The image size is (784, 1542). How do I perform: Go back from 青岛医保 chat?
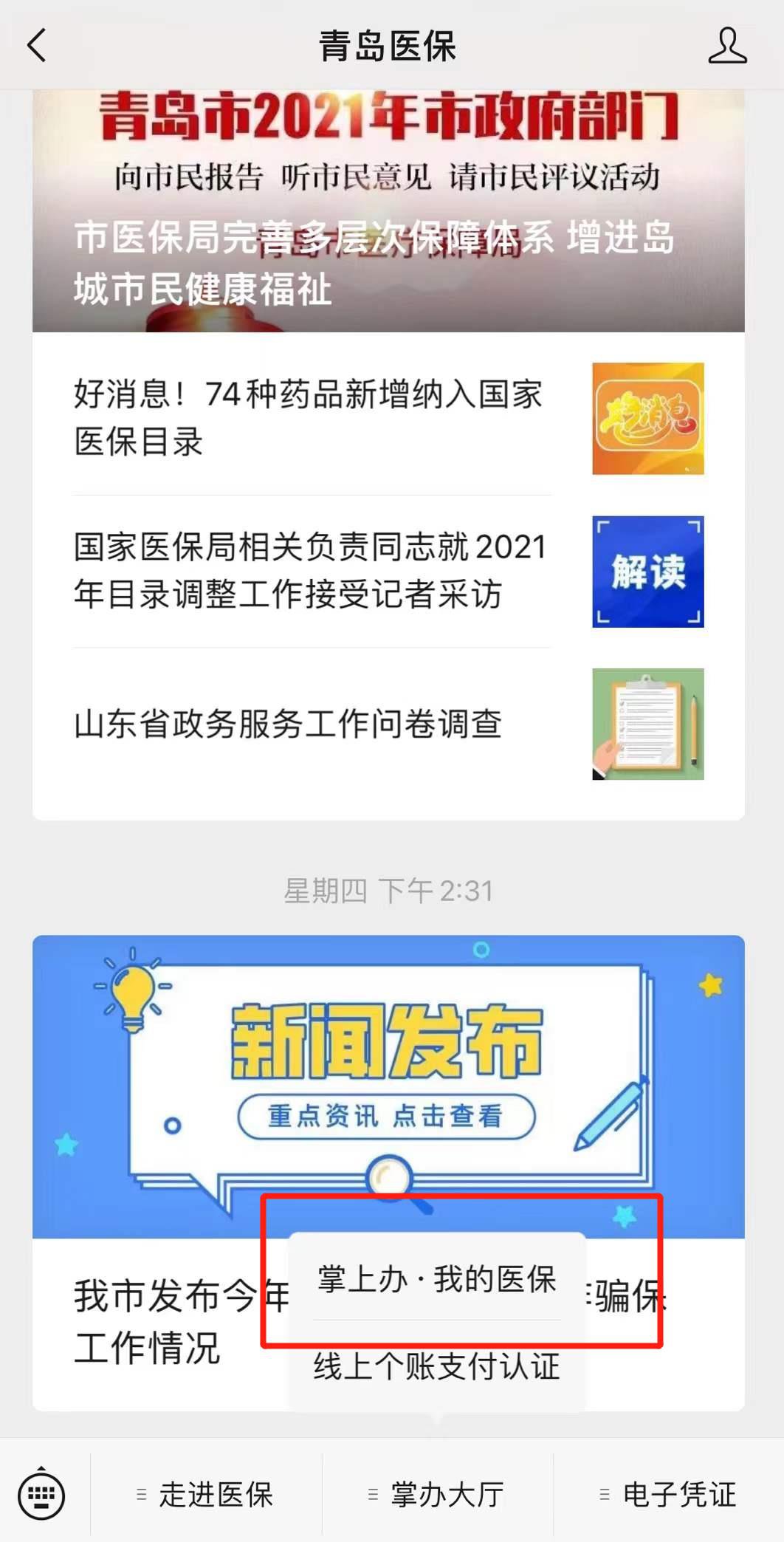pyautogui.click(x=37, y=45)
